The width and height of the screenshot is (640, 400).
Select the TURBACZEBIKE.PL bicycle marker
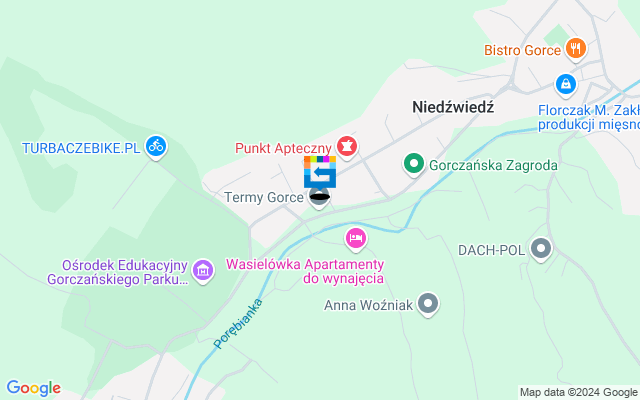click(155, 146)
